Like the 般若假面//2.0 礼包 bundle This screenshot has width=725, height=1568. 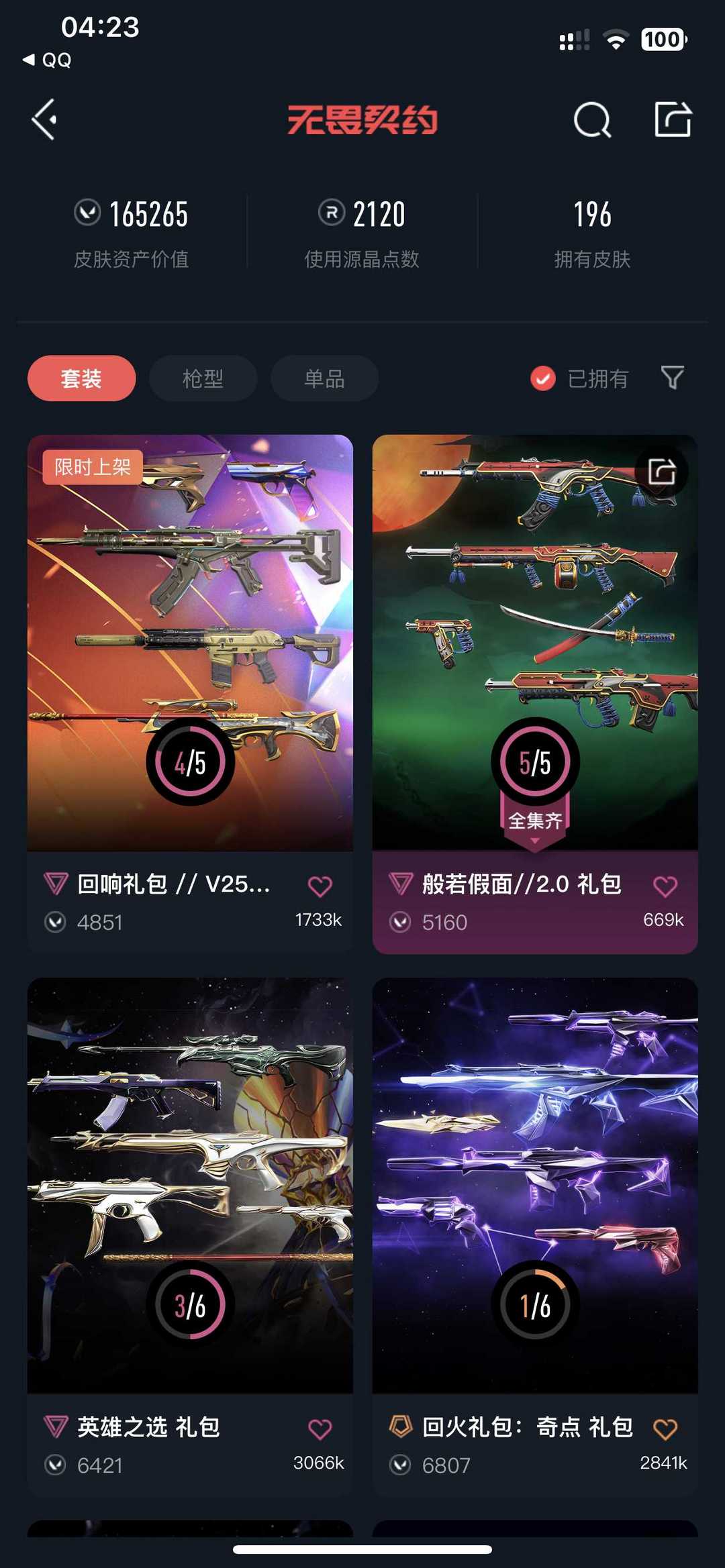click(665, 886)
